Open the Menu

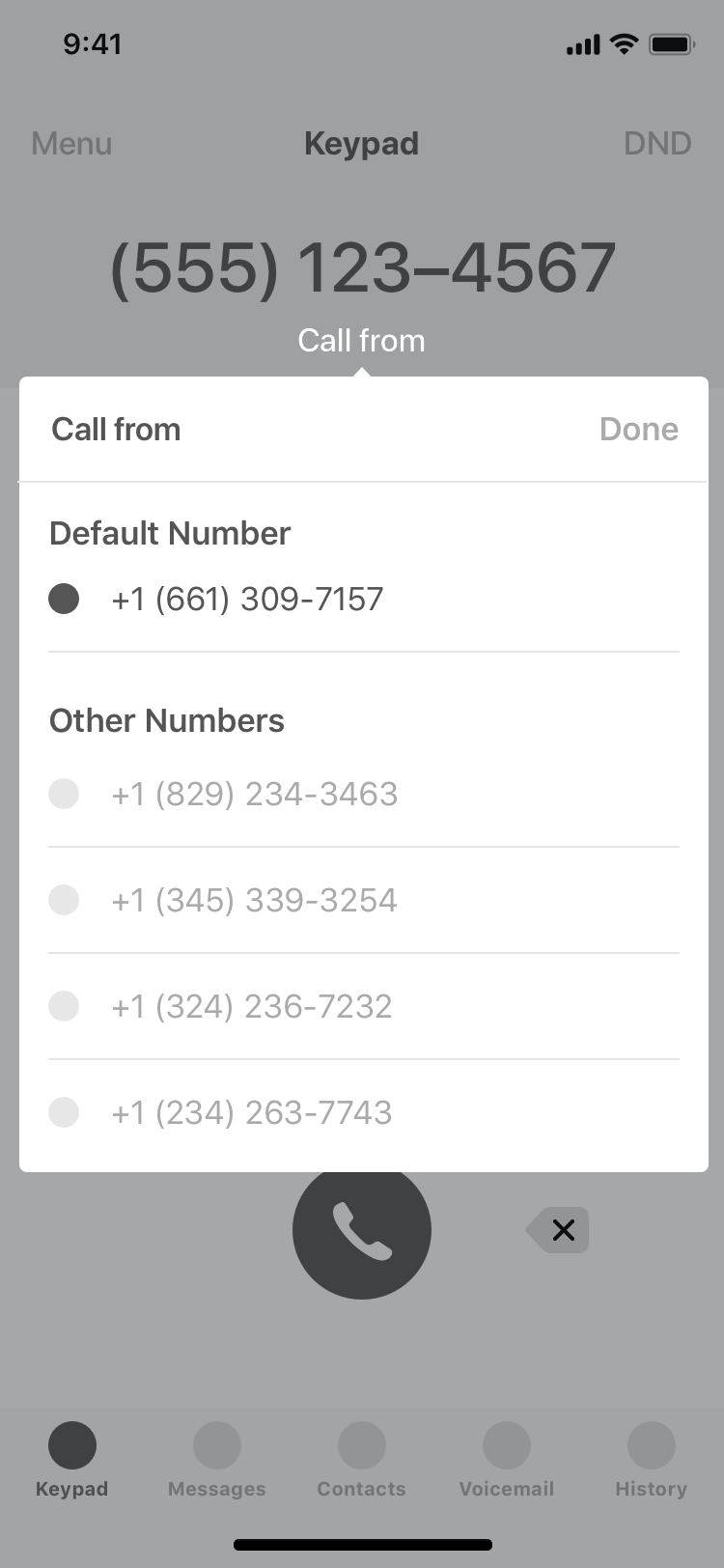coord(71,144)
